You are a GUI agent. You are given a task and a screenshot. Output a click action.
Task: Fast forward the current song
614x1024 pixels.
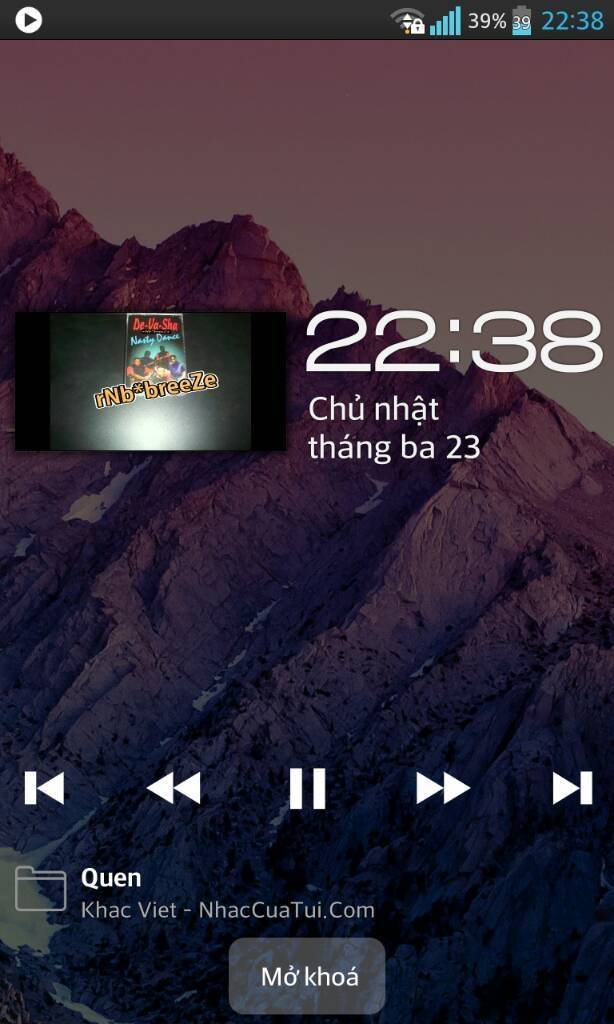pyautogui.click(x=442, y=788)
